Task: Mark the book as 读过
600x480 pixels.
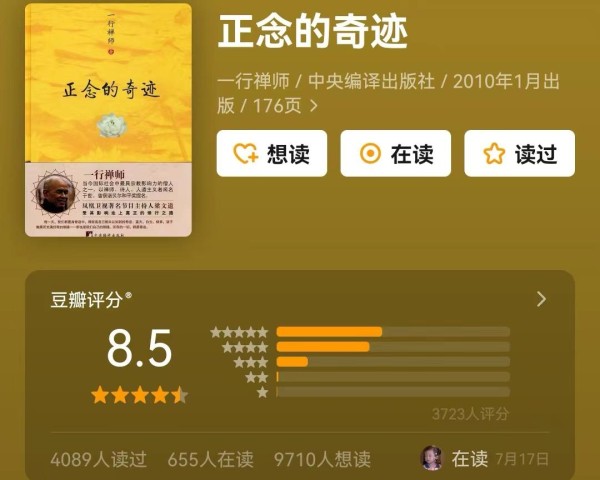Action: pyautogui.click(x=519, y=153)
